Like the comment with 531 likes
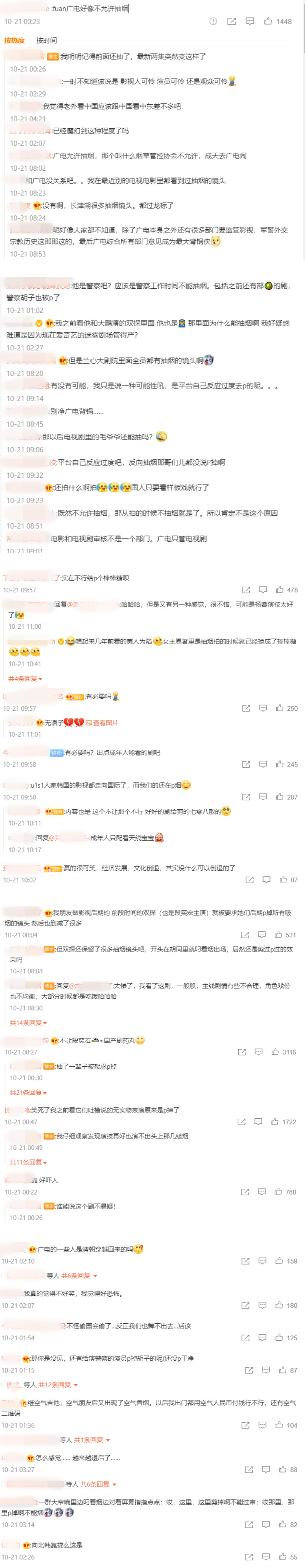This screenshot has height=1568, width=305. click(x=278, y=934)
